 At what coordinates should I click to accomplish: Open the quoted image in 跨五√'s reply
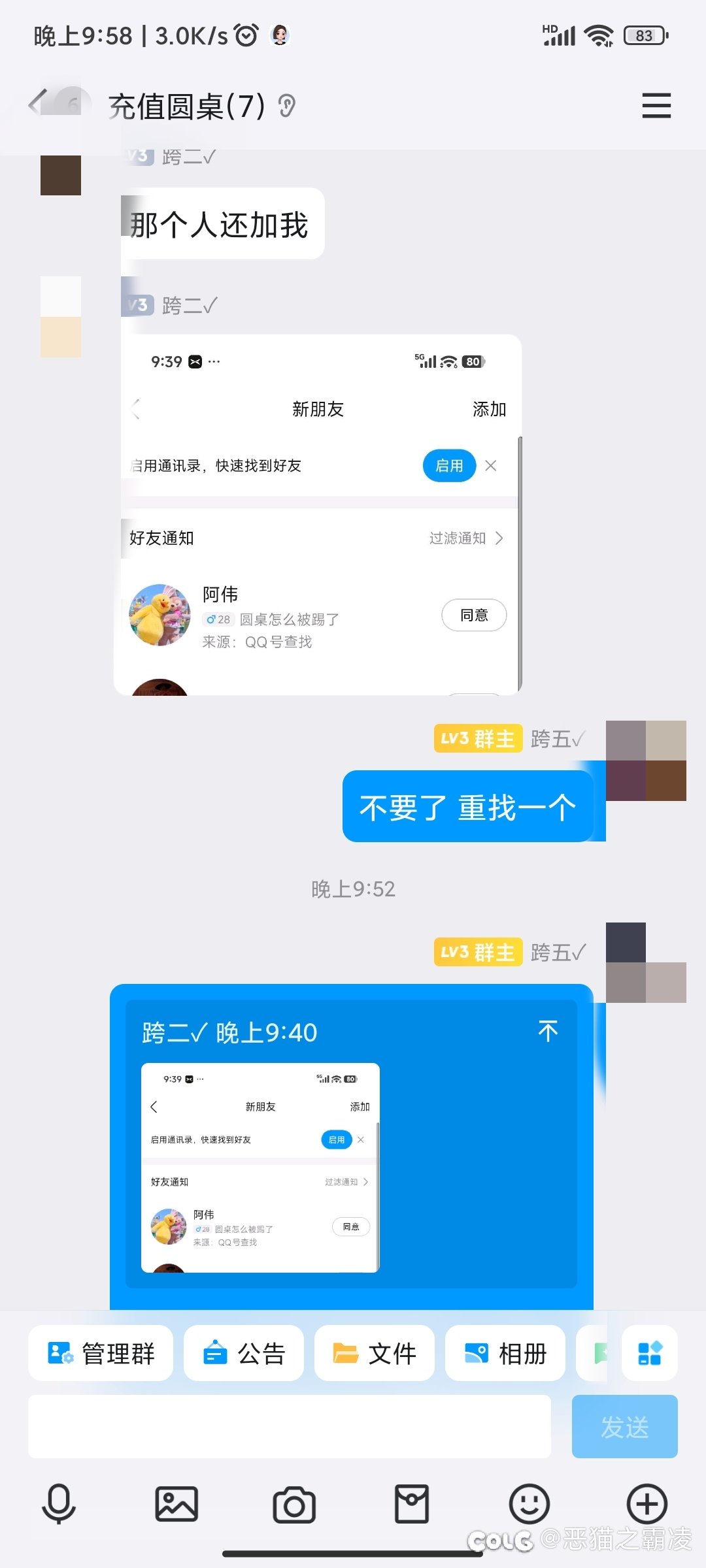coord(260,1167)
